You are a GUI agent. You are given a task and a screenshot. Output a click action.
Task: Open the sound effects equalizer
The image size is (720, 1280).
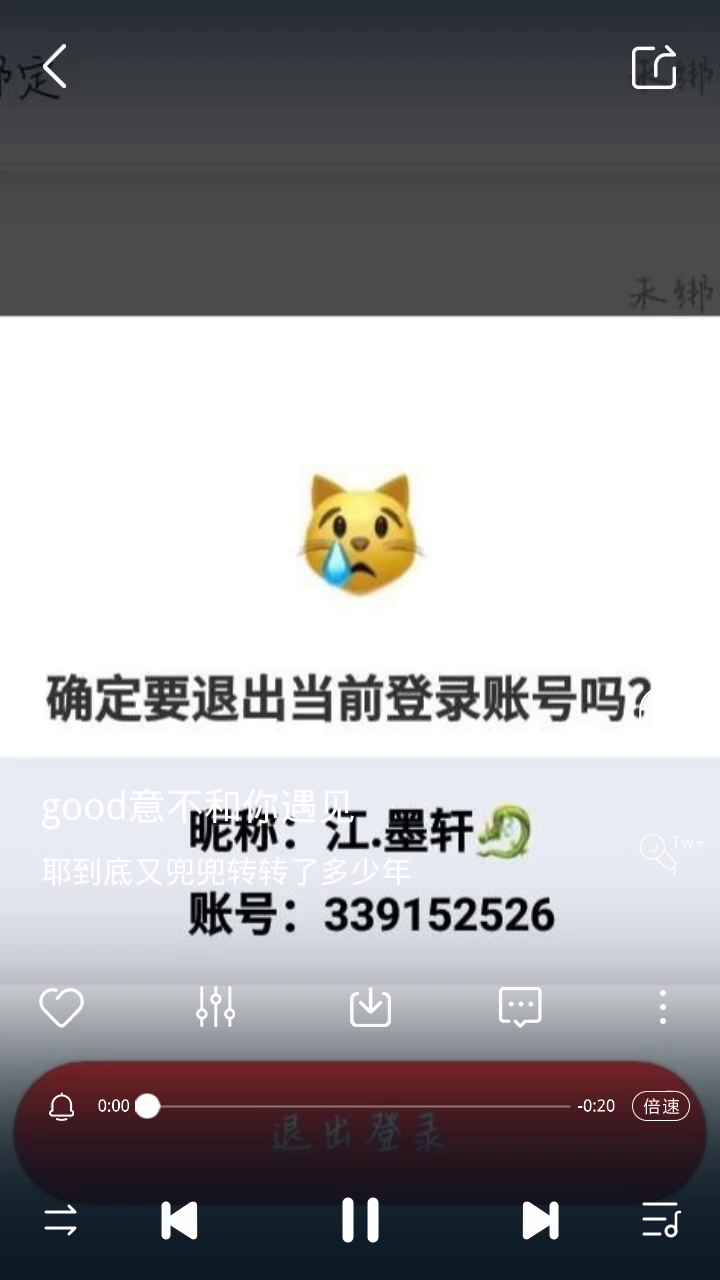point(215,1007)
